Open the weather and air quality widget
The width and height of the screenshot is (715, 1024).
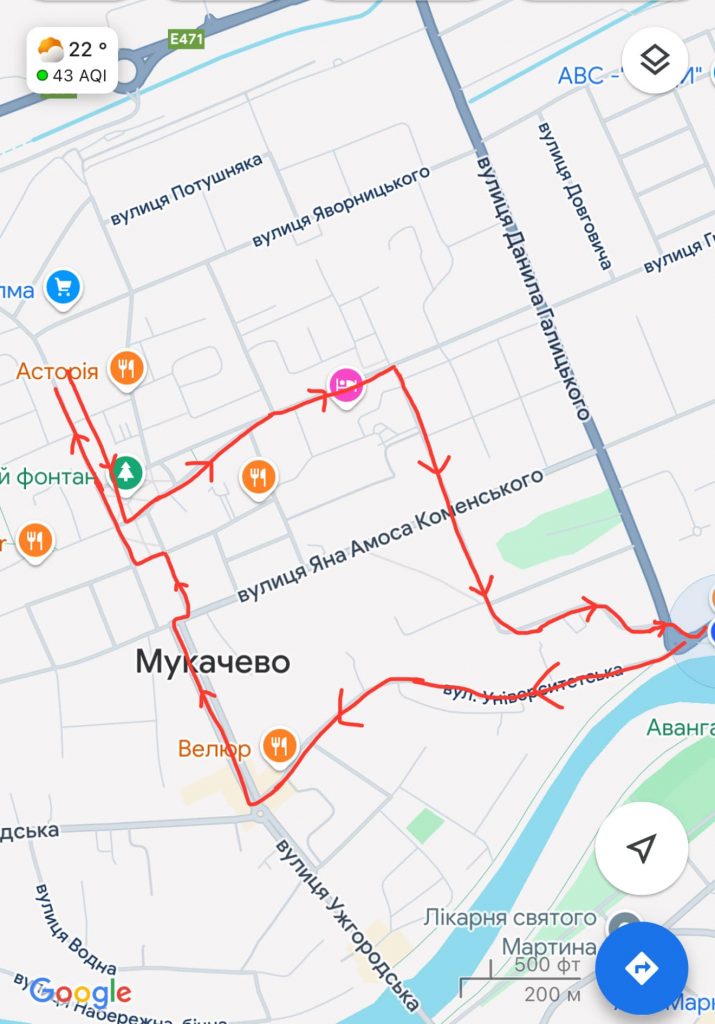(x=73, y=60)
